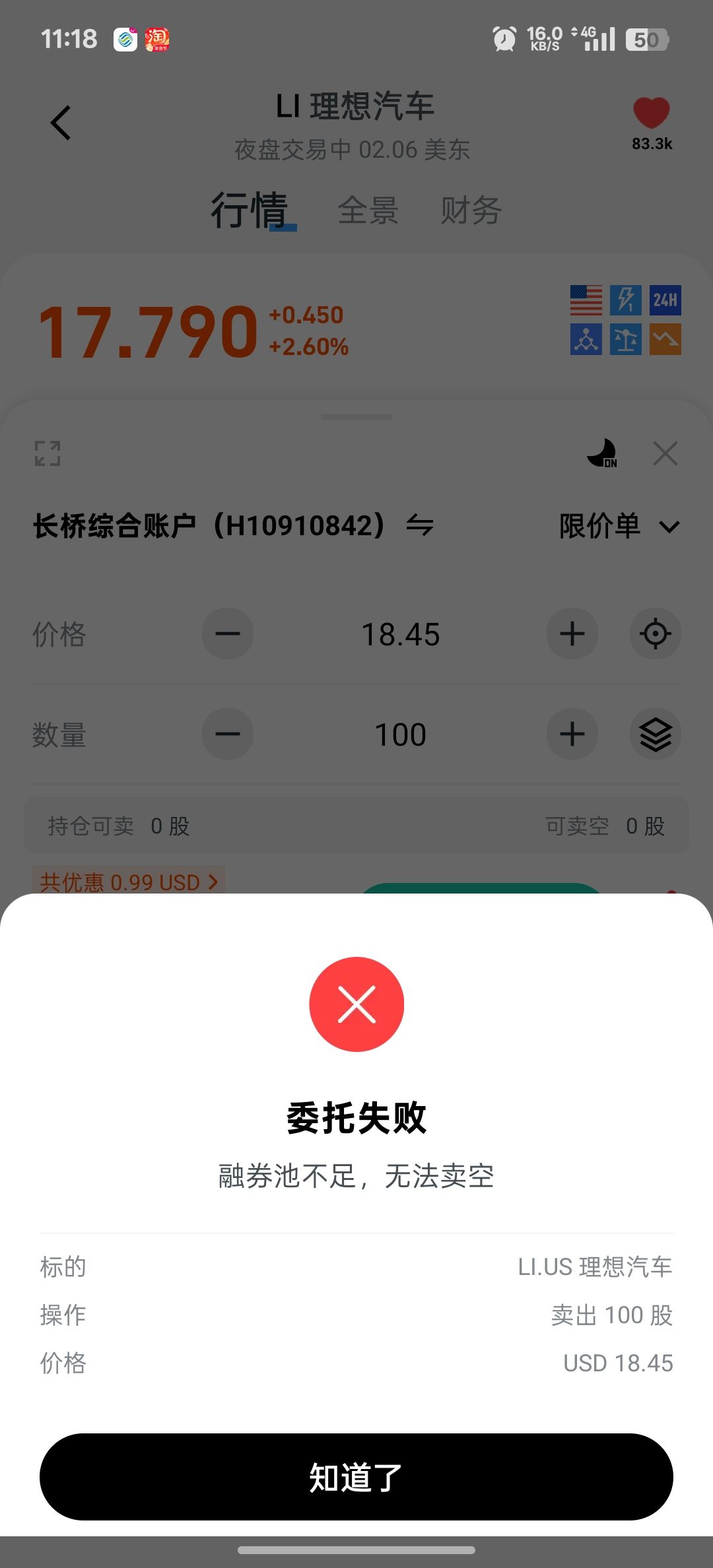Open the 共优惠 0.99 USD details
Screen dimensions: 713x1568
(x=129, y=882)
